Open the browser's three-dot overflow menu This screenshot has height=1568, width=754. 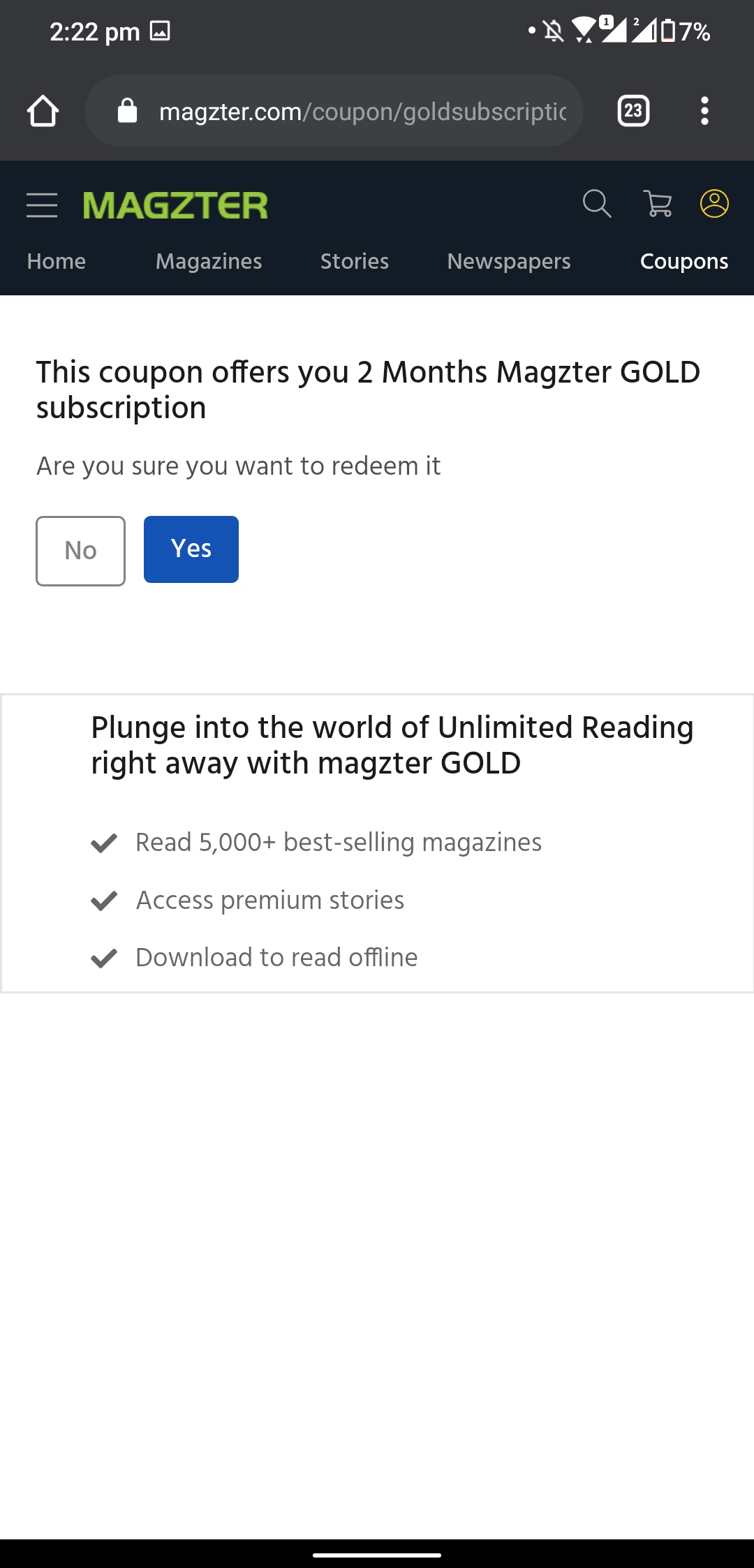pyautogui.click(x=704, y=111)
